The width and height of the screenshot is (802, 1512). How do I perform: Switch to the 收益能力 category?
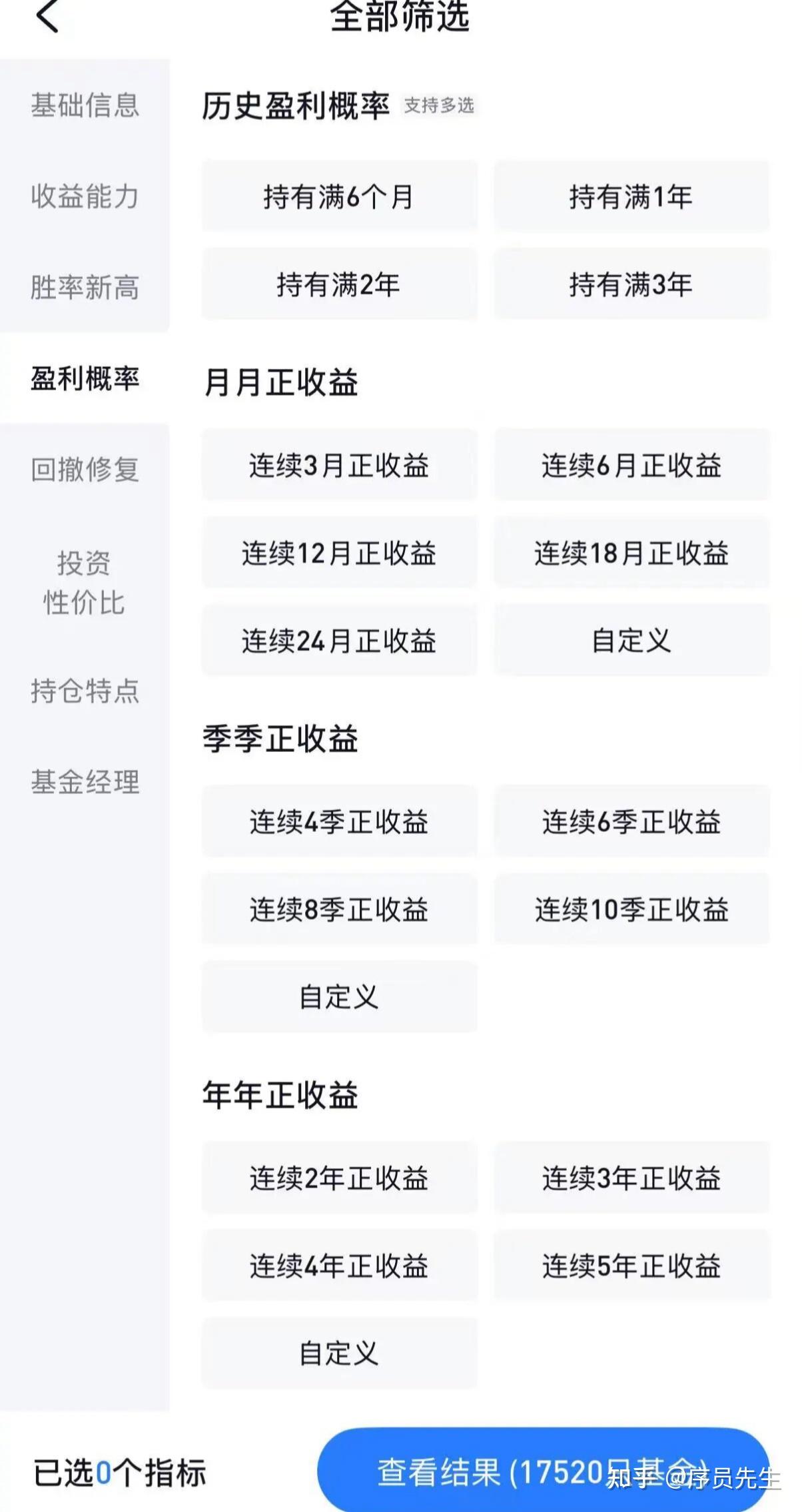pyautogui.click(x=85, y=196)
